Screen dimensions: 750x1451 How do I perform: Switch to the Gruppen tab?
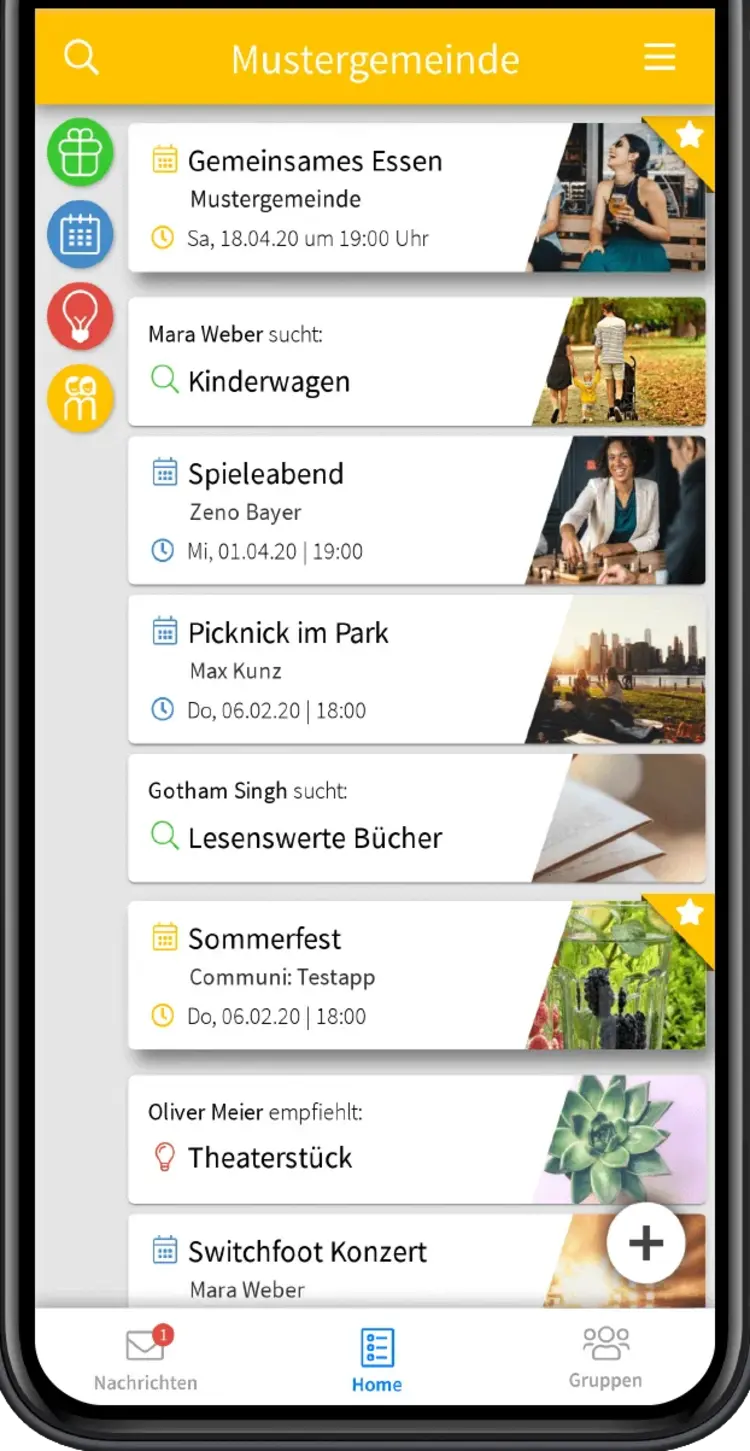(605, 1358)
